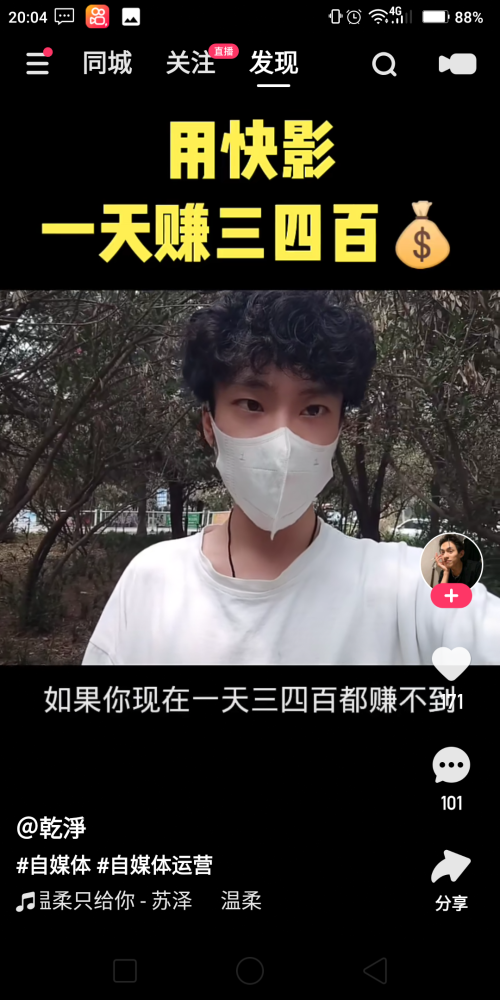Screen dimensions: 500x1000
Task: Open the @乾淨 user profile
Action: tap(51, 828)
